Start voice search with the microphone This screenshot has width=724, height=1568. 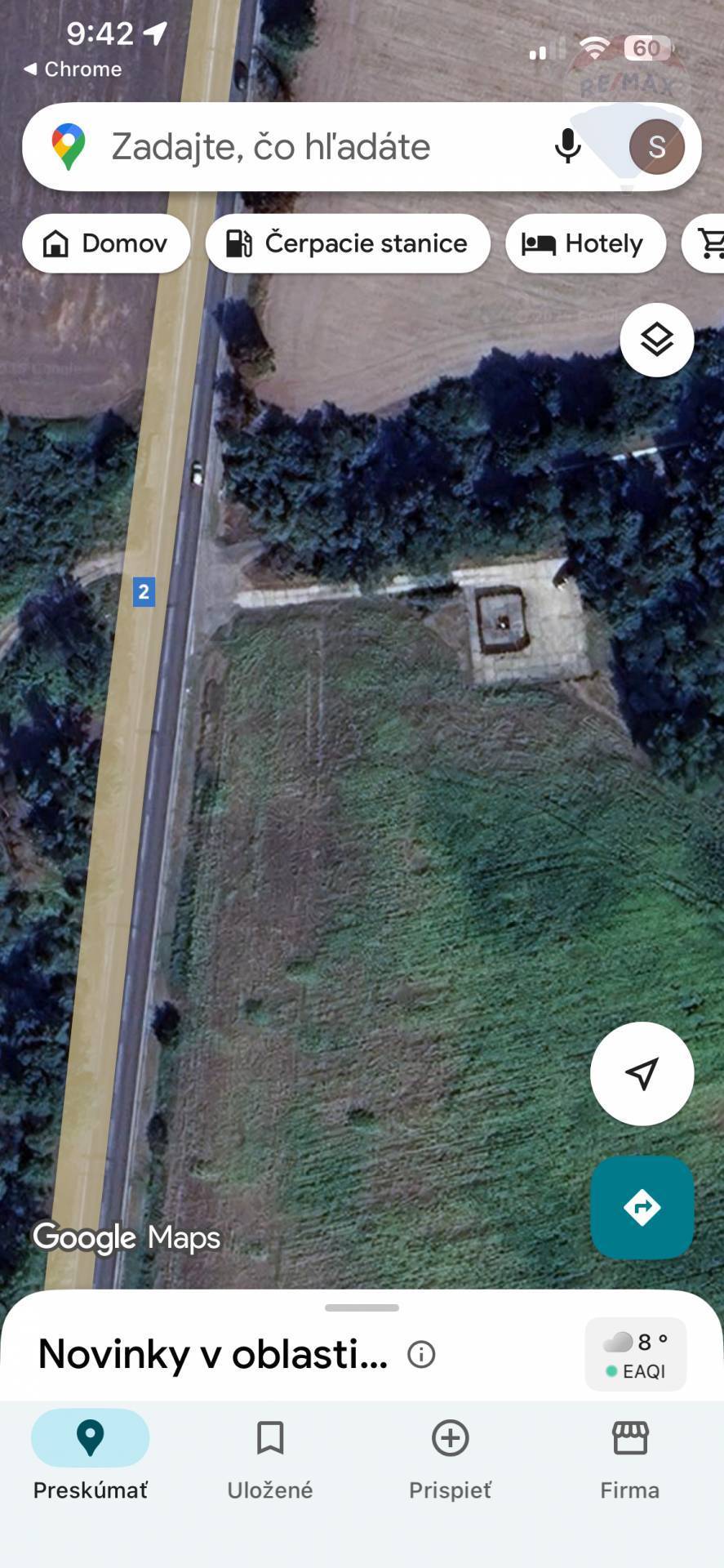coord(567,147)
